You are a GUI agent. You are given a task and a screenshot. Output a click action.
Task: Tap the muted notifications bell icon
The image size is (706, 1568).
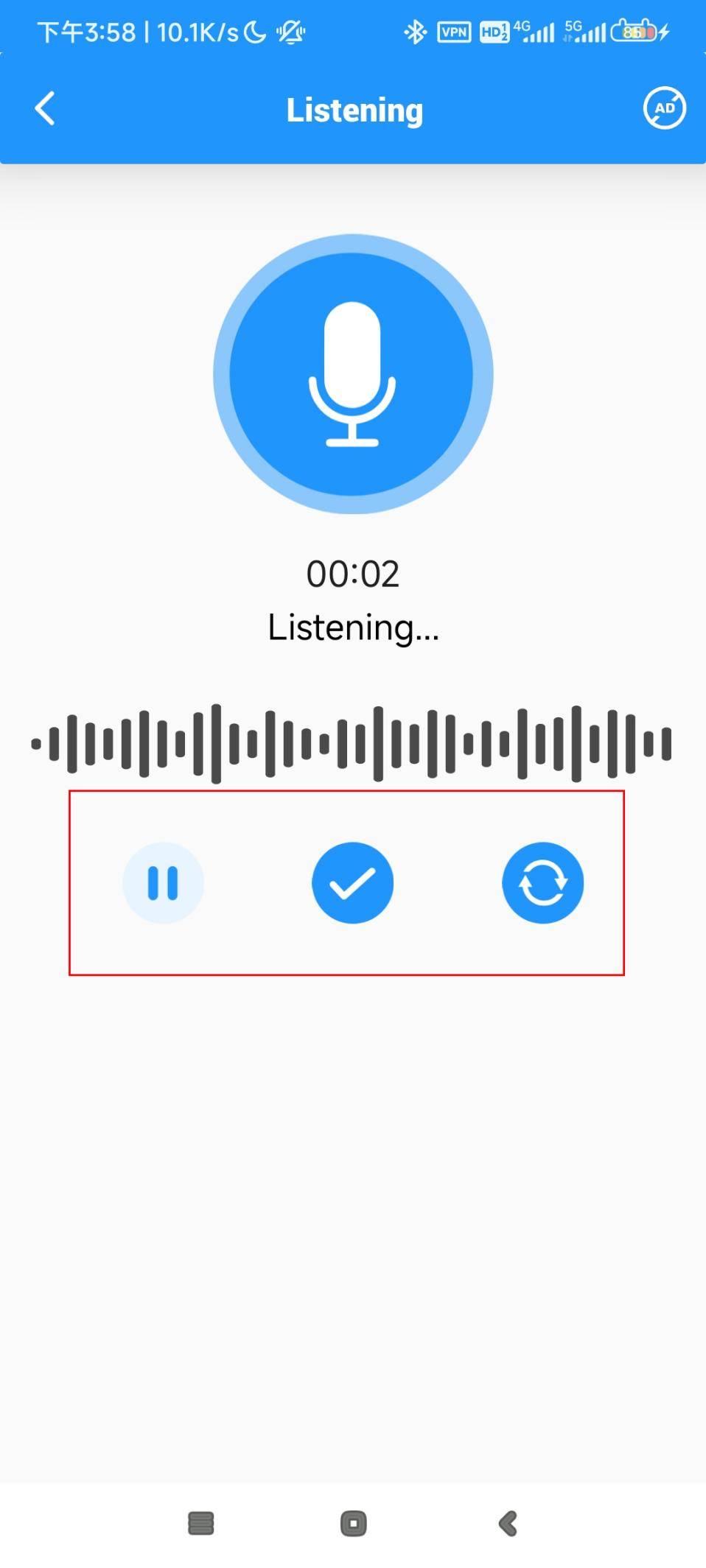coord(290,32)
